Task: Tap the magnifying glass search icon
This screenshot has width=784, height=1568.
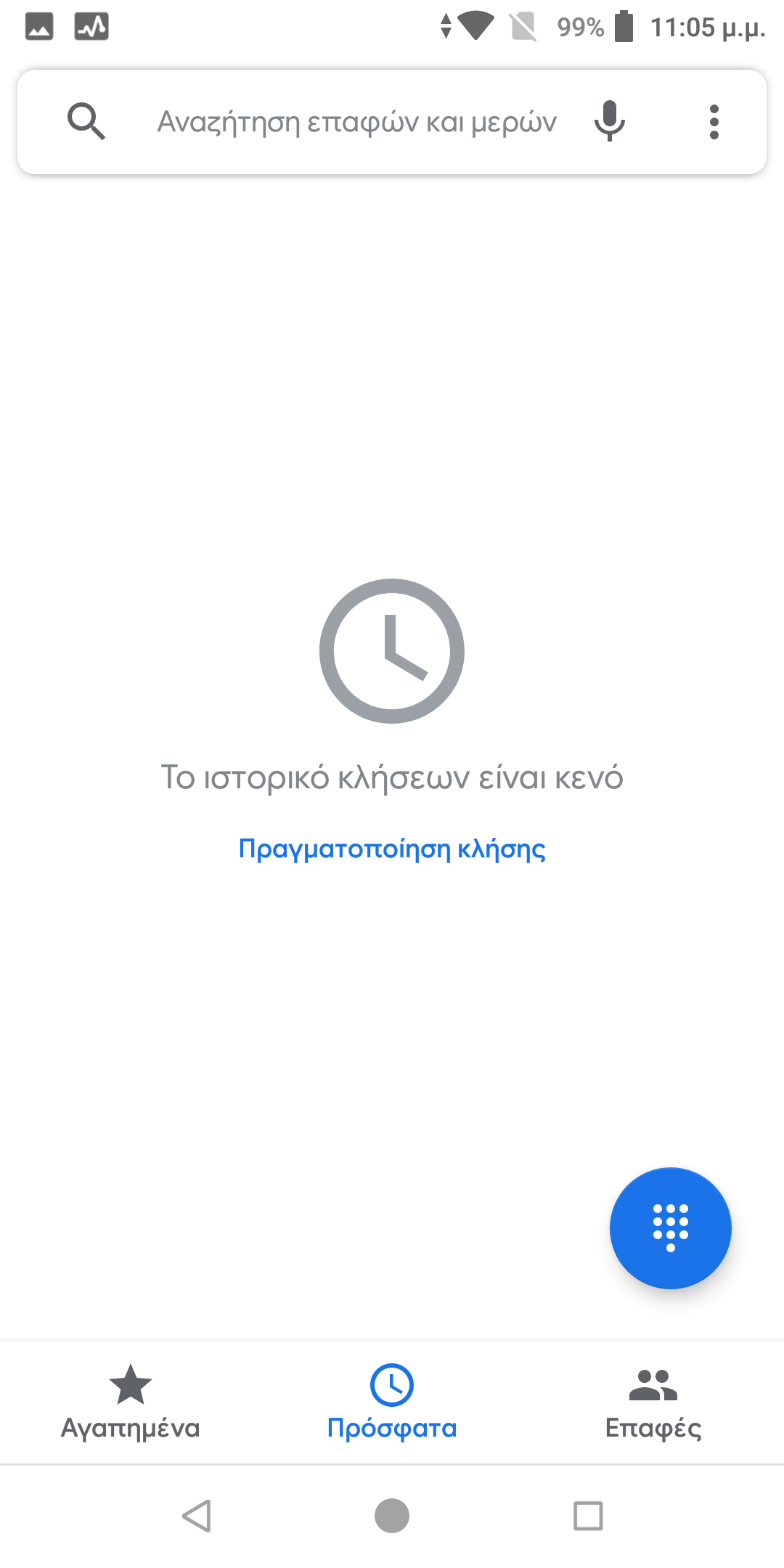Action: (x=86, y=122)
